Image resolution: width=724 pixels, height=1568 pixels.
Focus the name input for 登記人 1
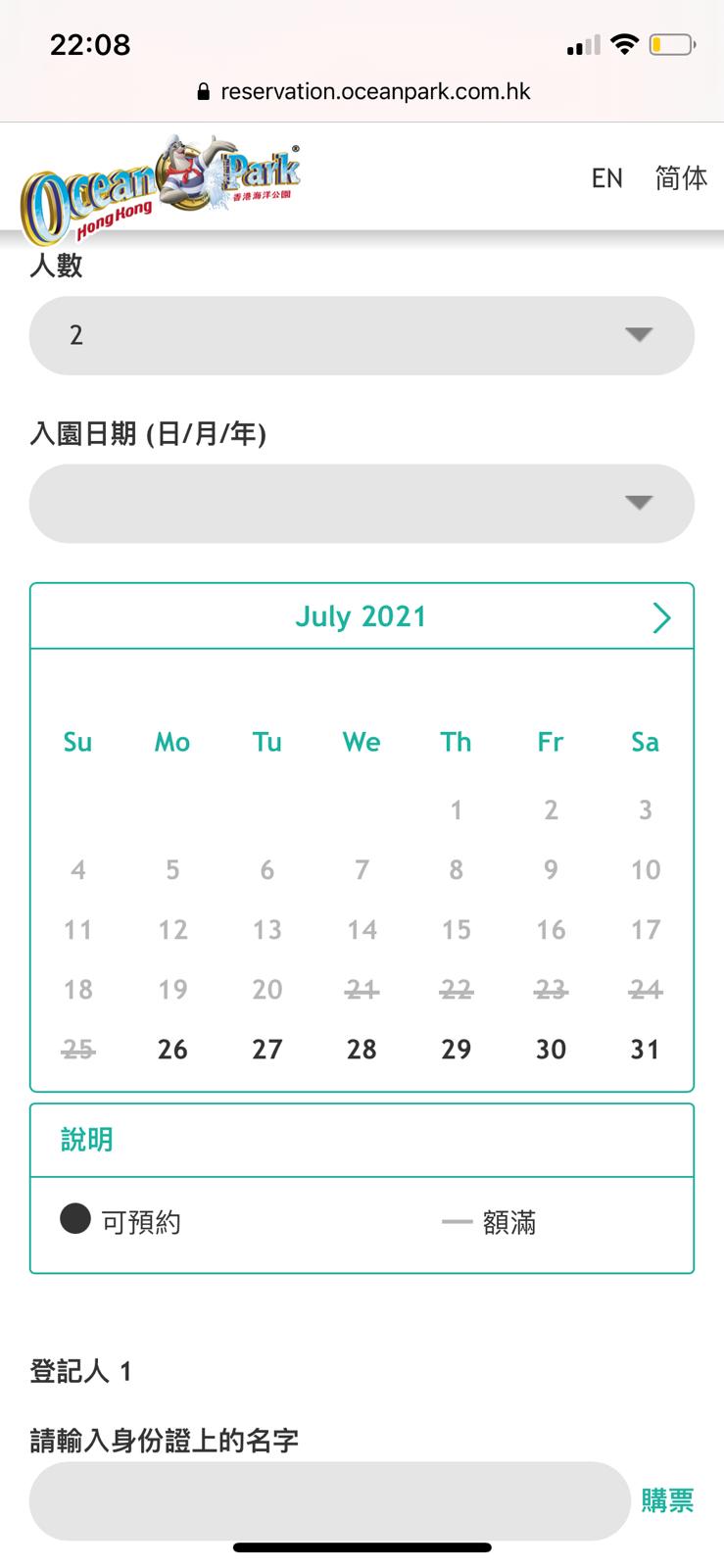tap(328, 1500)
